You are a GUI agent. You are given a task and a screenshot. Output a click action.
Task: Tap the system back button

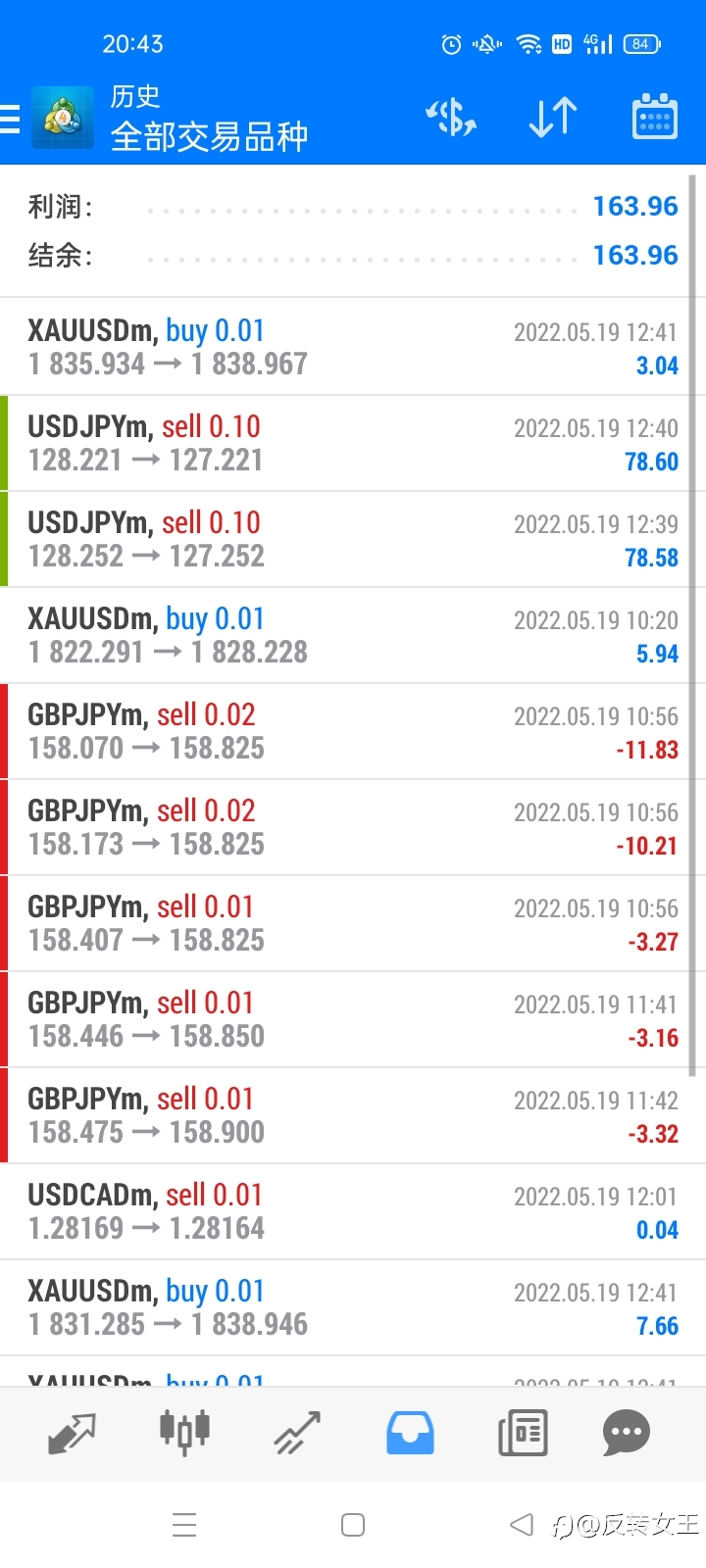click(x=522, y=1525)
